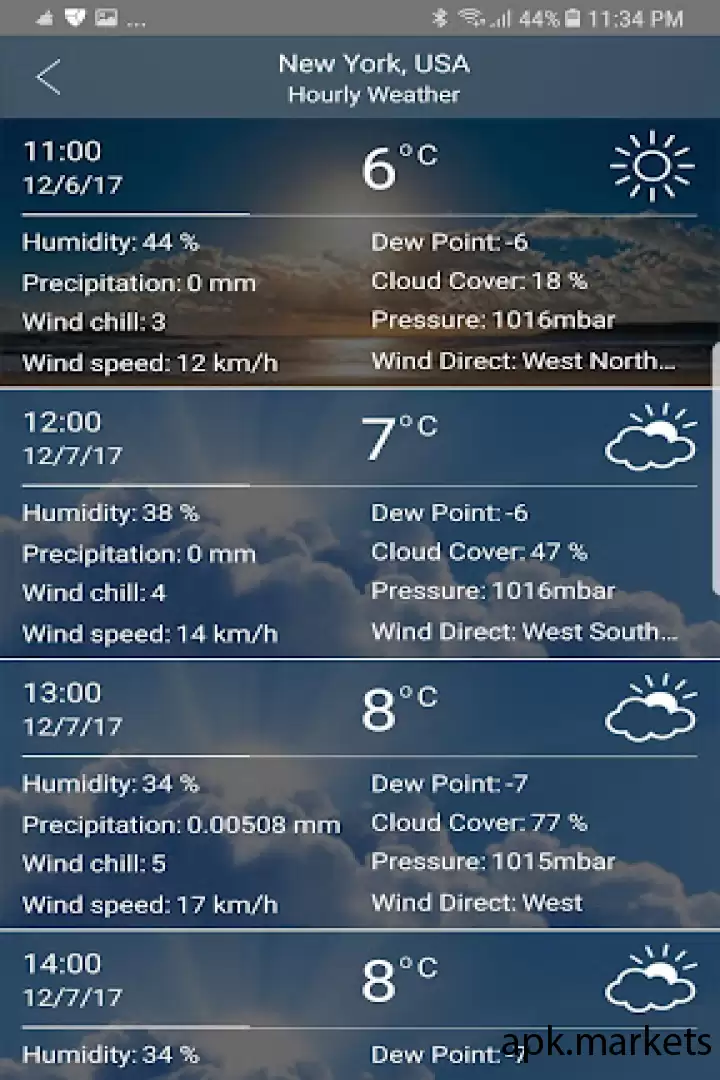Expand the West South wind direction text
The image size is (720, 1080).
pos(524,632)
